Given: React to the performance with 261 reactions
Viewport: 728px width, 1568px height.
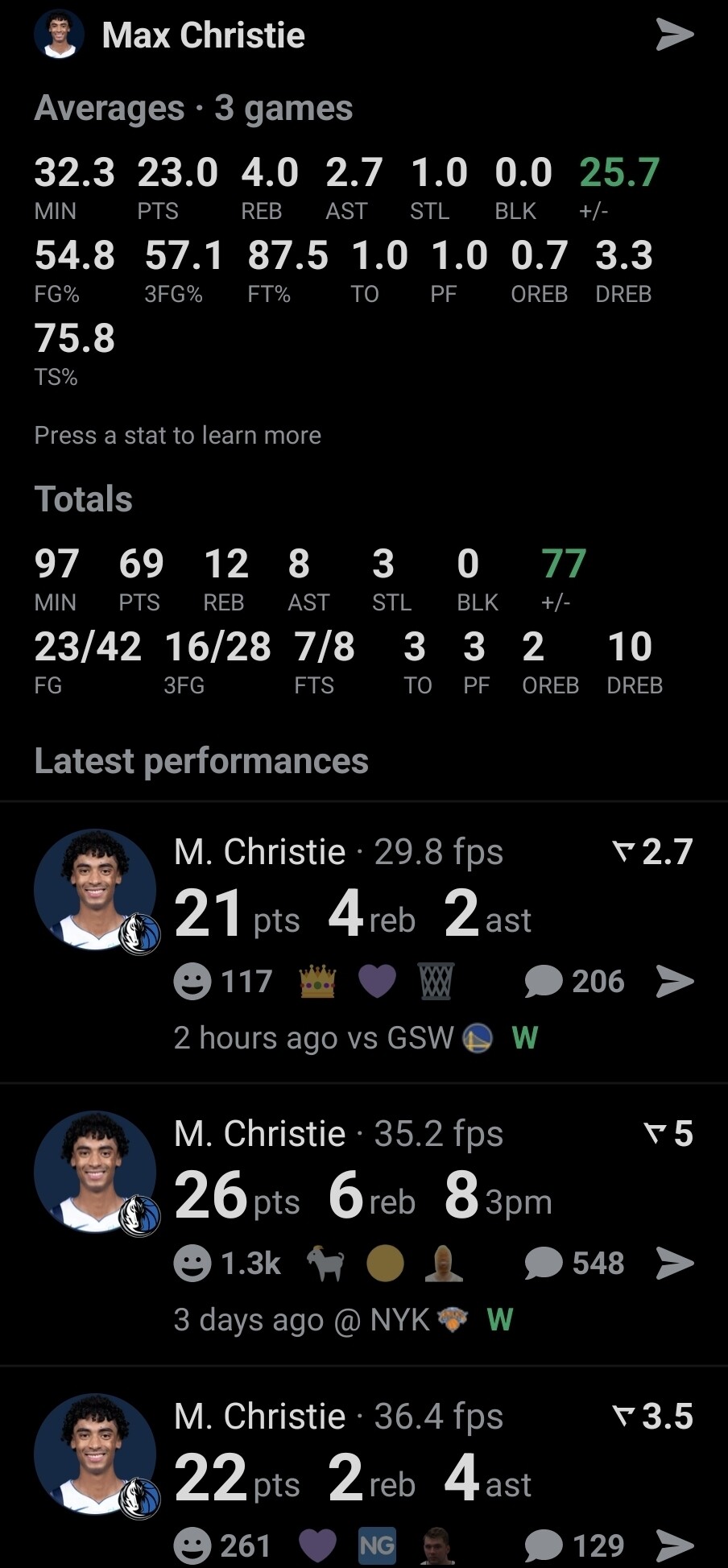Looking at the screenshot, I should click(192, 1545).
